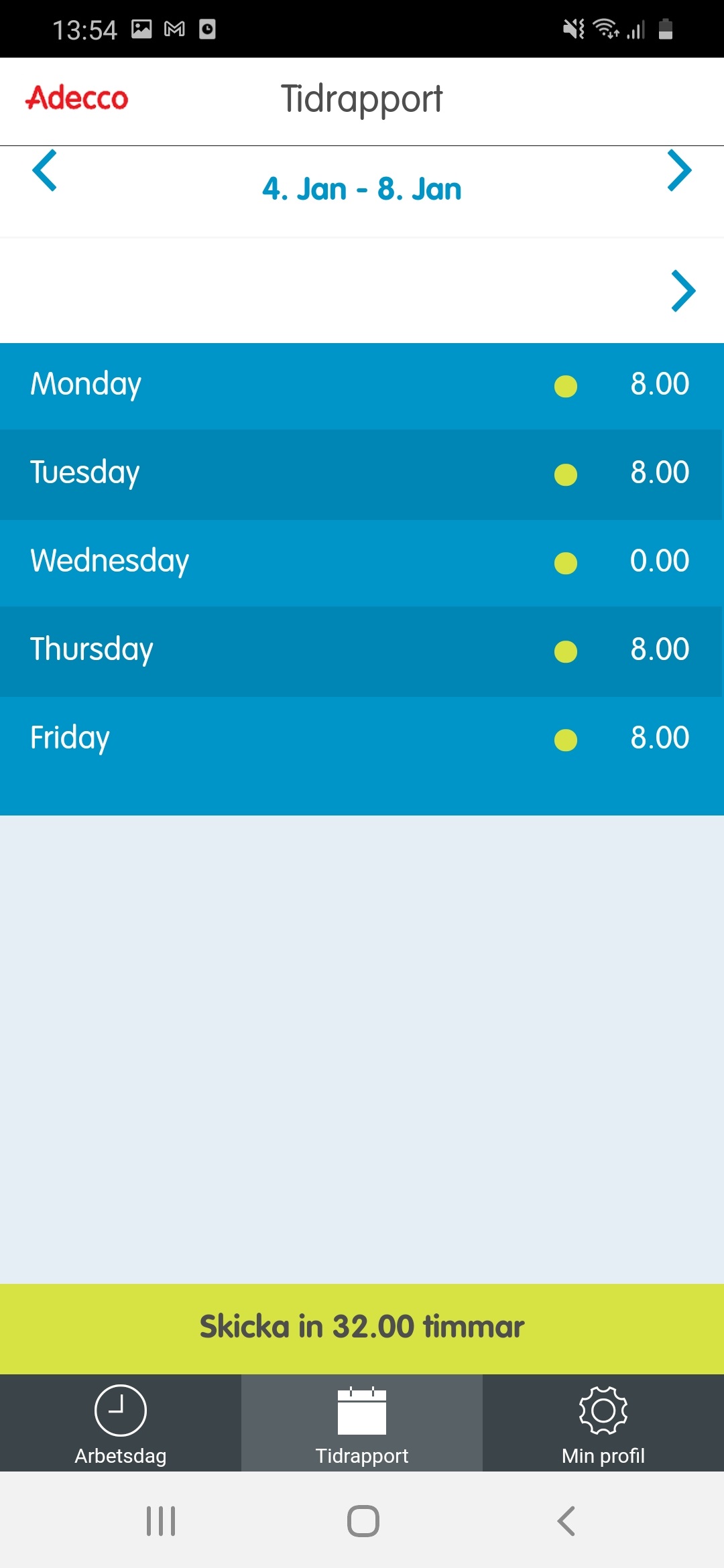This screenshot has width=724, height=1568.
Task: Open the assignment row chevron
Action: pyautogui.click(x=683, y=291)
